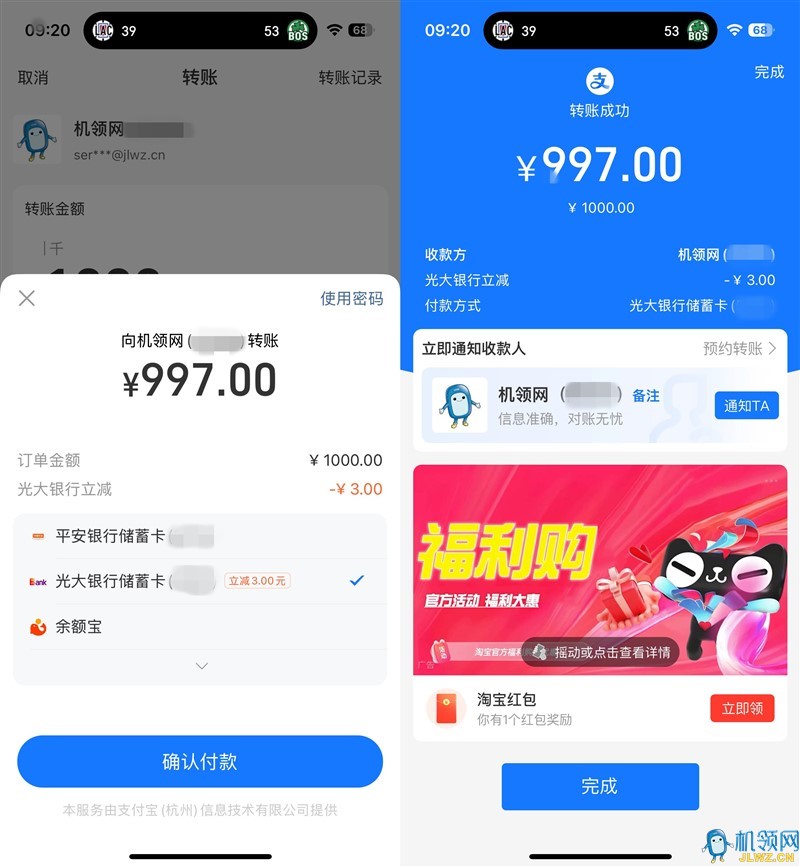Tap 通知TA to notify the recipient
This screenshot has height=867, width=800.
point(746,405)
